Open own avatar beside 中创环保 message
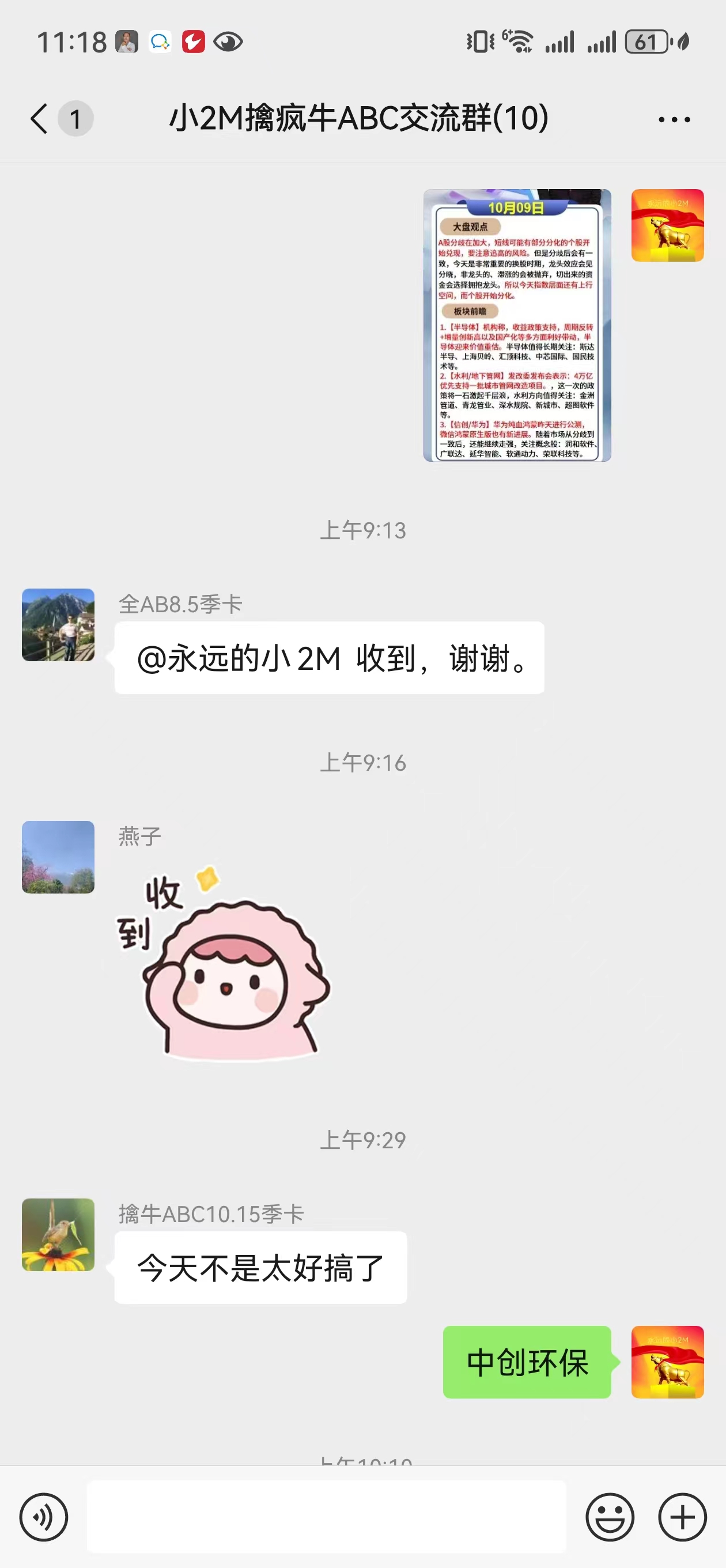Screen dimensions: 726x1568 click(x=667, y=1362)
